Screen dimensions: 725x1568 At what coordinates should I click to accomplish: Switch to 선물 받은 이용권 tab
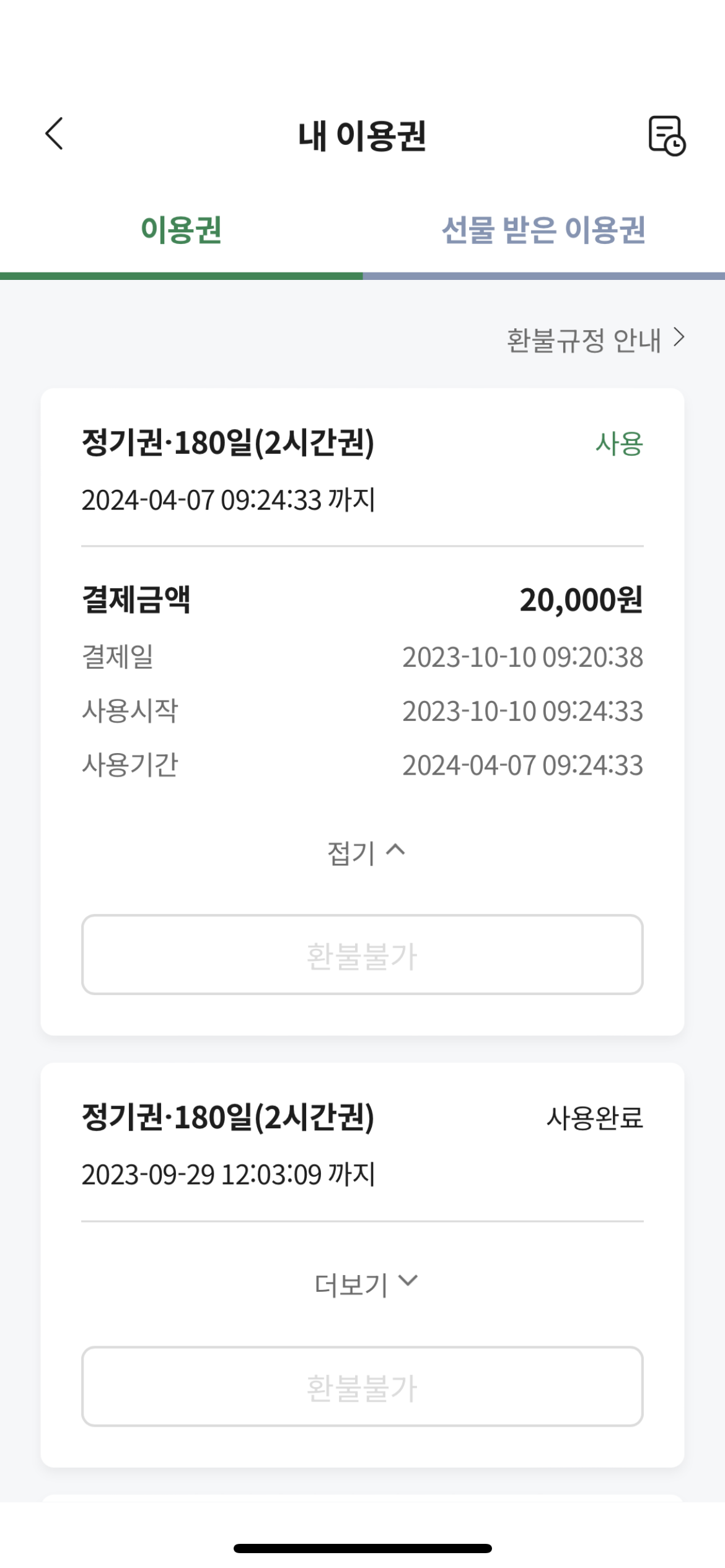pos(543,230)
